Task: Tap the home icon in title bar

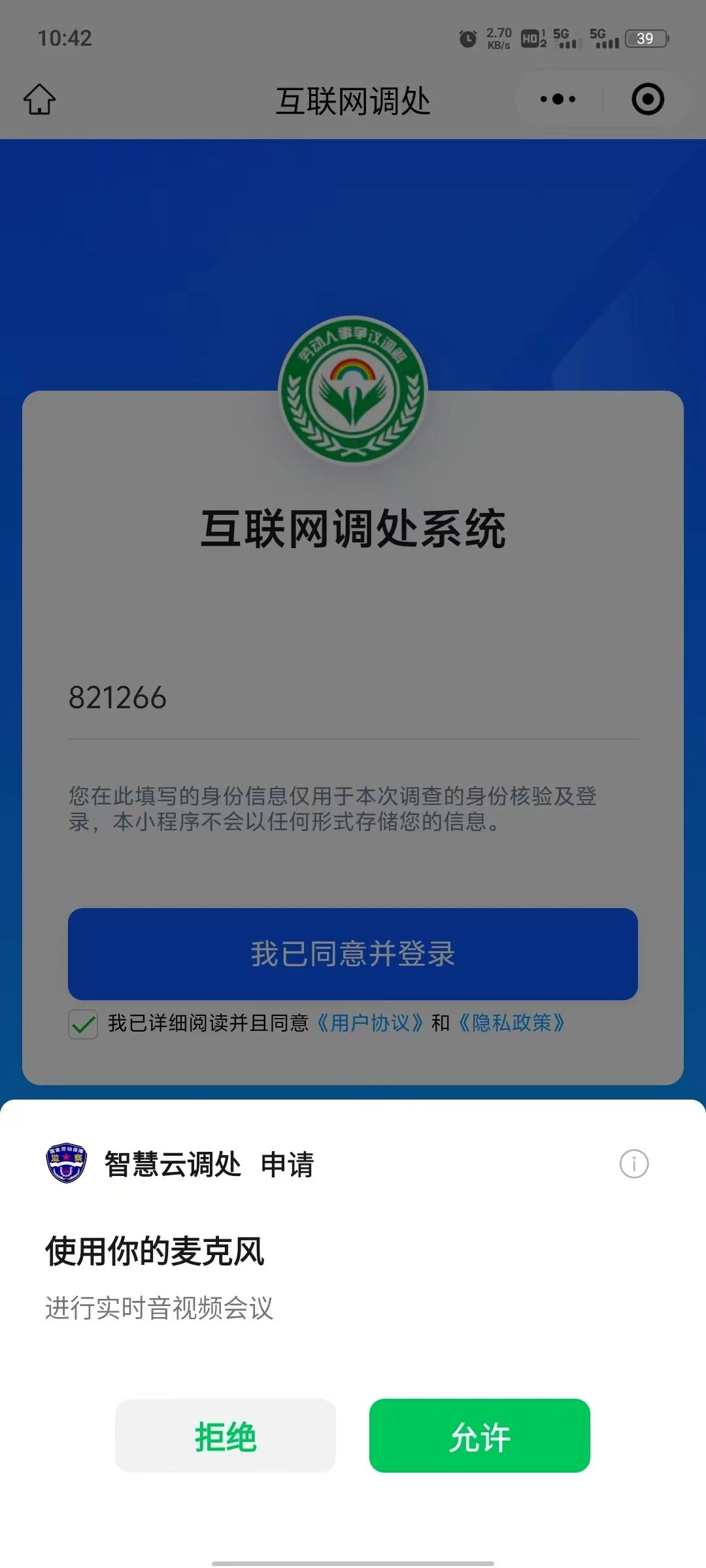Action: pyautogui.click(x=40, y=99)
